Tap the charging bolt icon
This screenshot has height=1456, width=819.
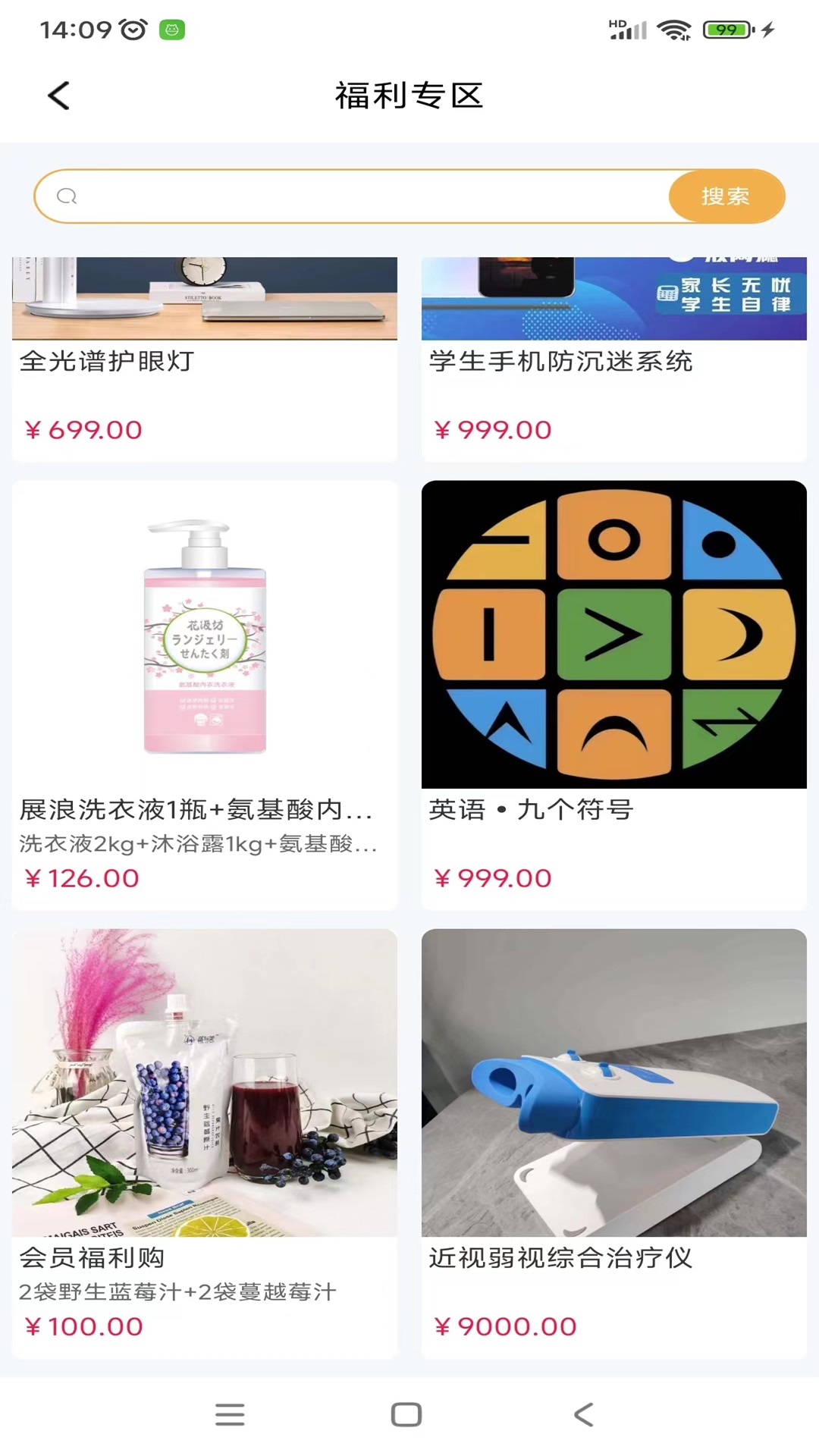(x=767, y=29)
